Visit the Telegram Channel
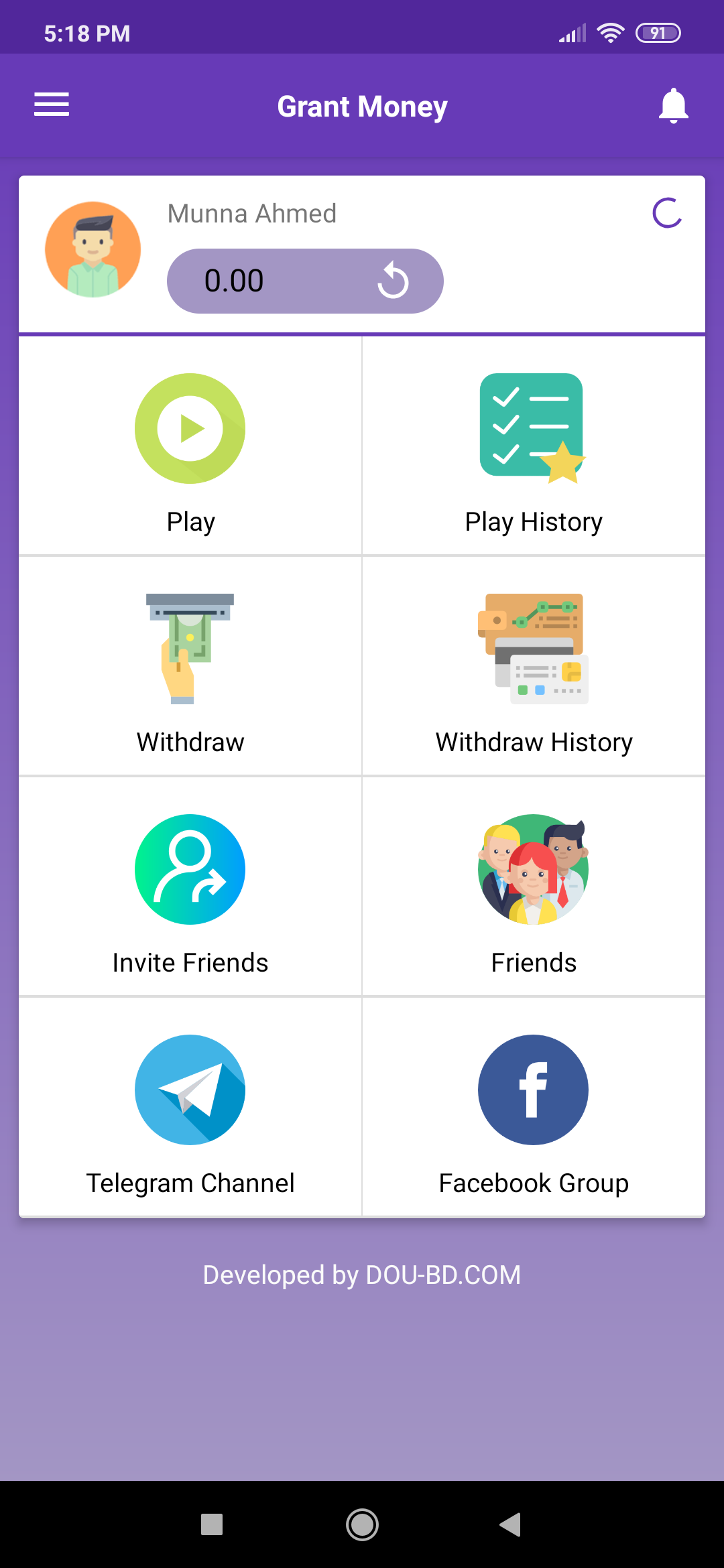Viewport: 724px width, 1568px height. [190, 1108]
